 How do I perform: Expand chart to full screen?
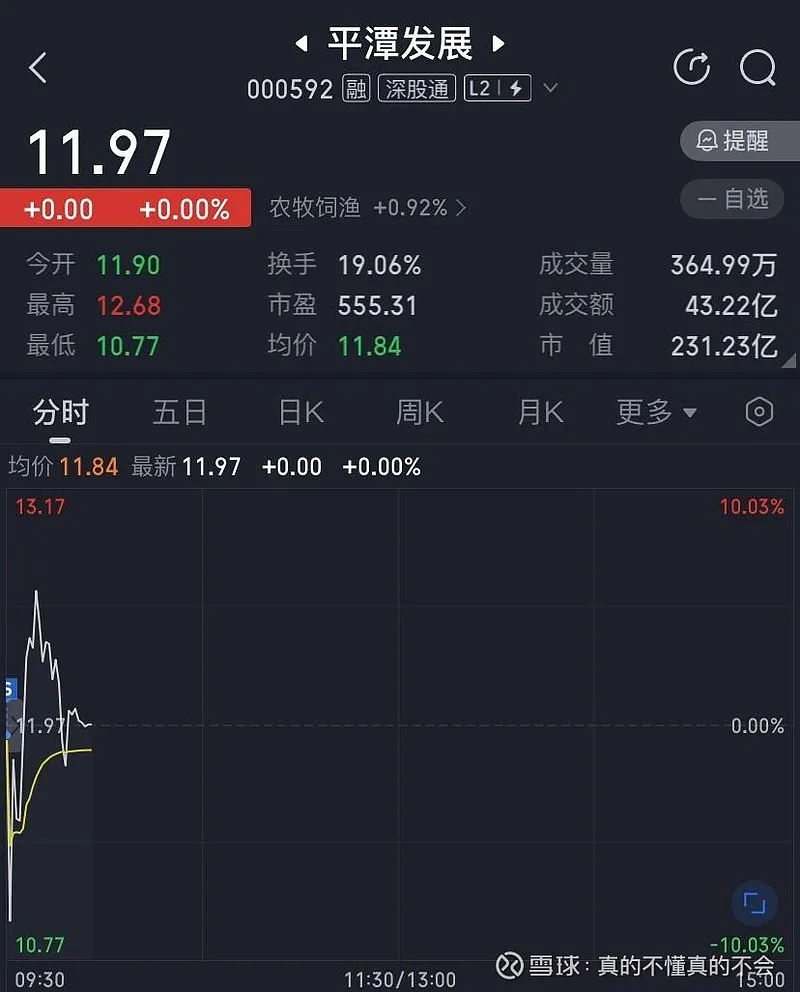(x=754, y=904)
